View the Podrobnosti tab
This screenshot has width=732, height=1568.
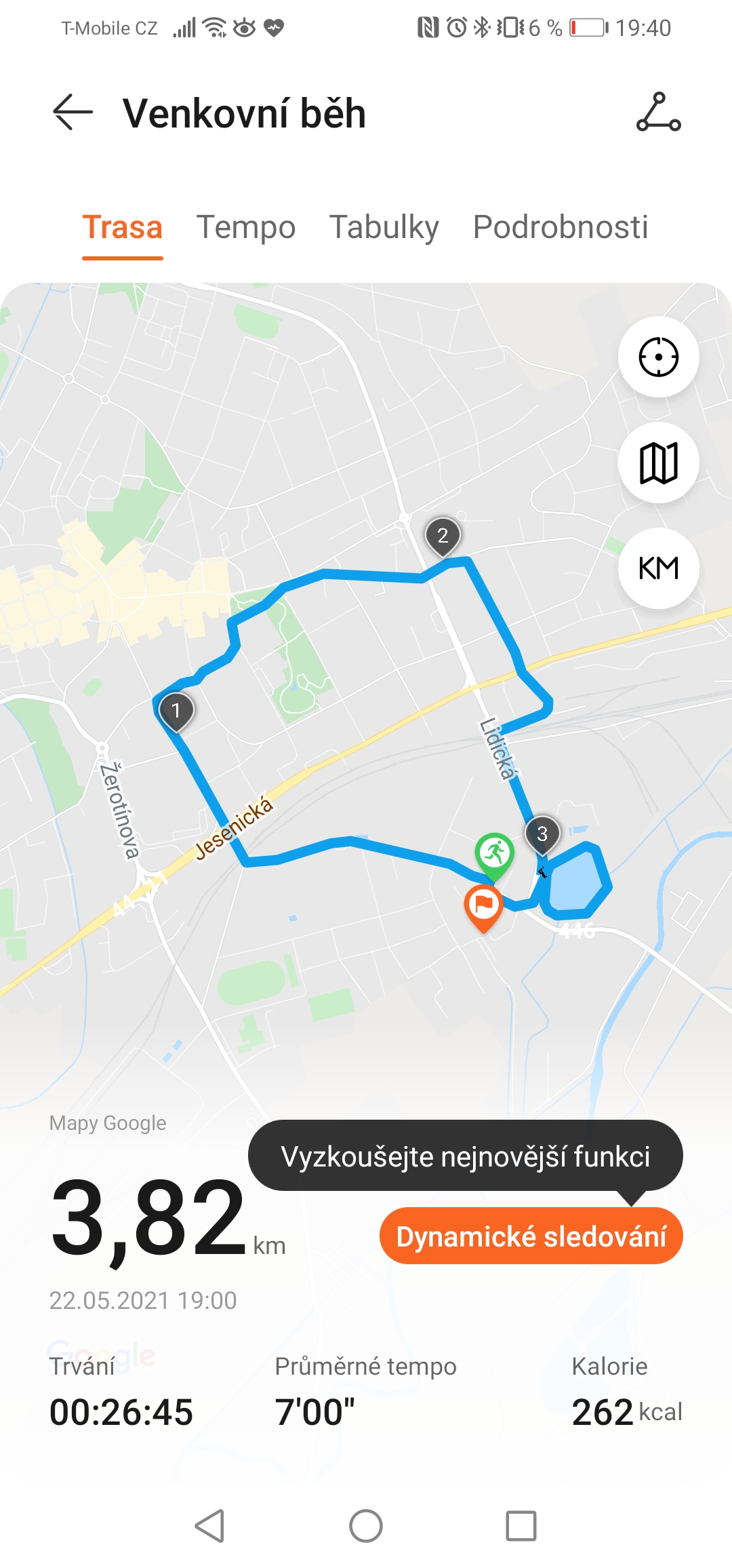[561, 227]
